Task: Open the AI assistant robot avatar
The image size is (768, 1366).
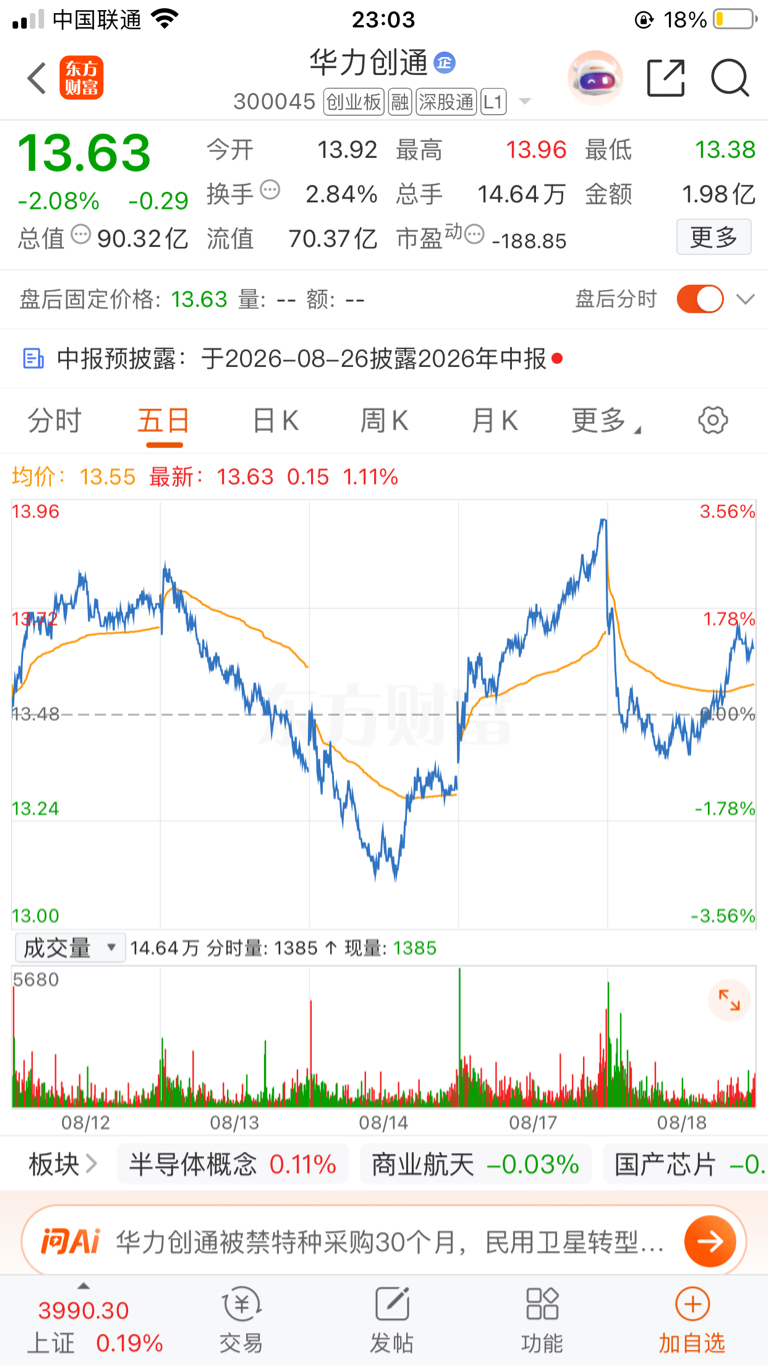Action: click(x=595, y=78)
